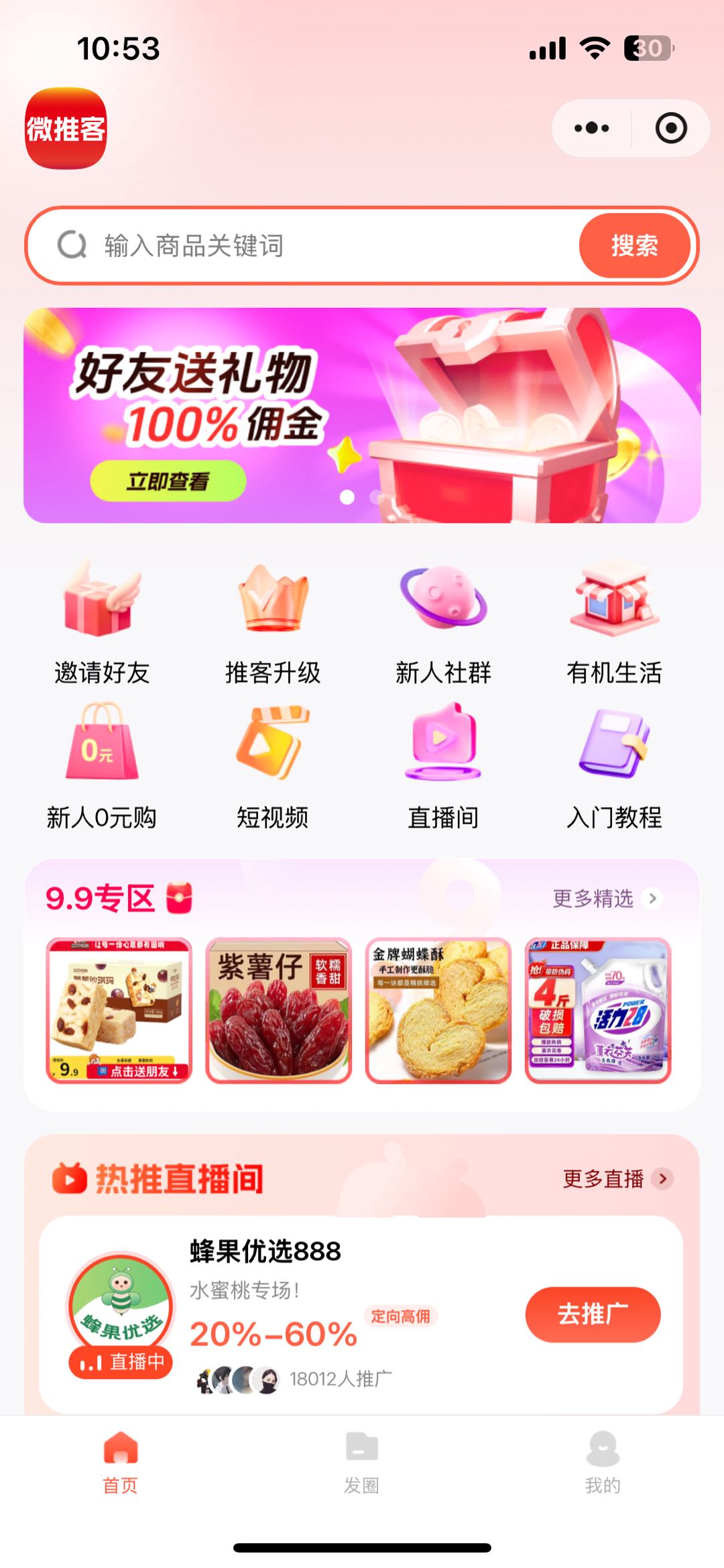Open the 好友送礼物 100%佣金 banner
The image size is (724, 1568).
[x=362, y=415]
